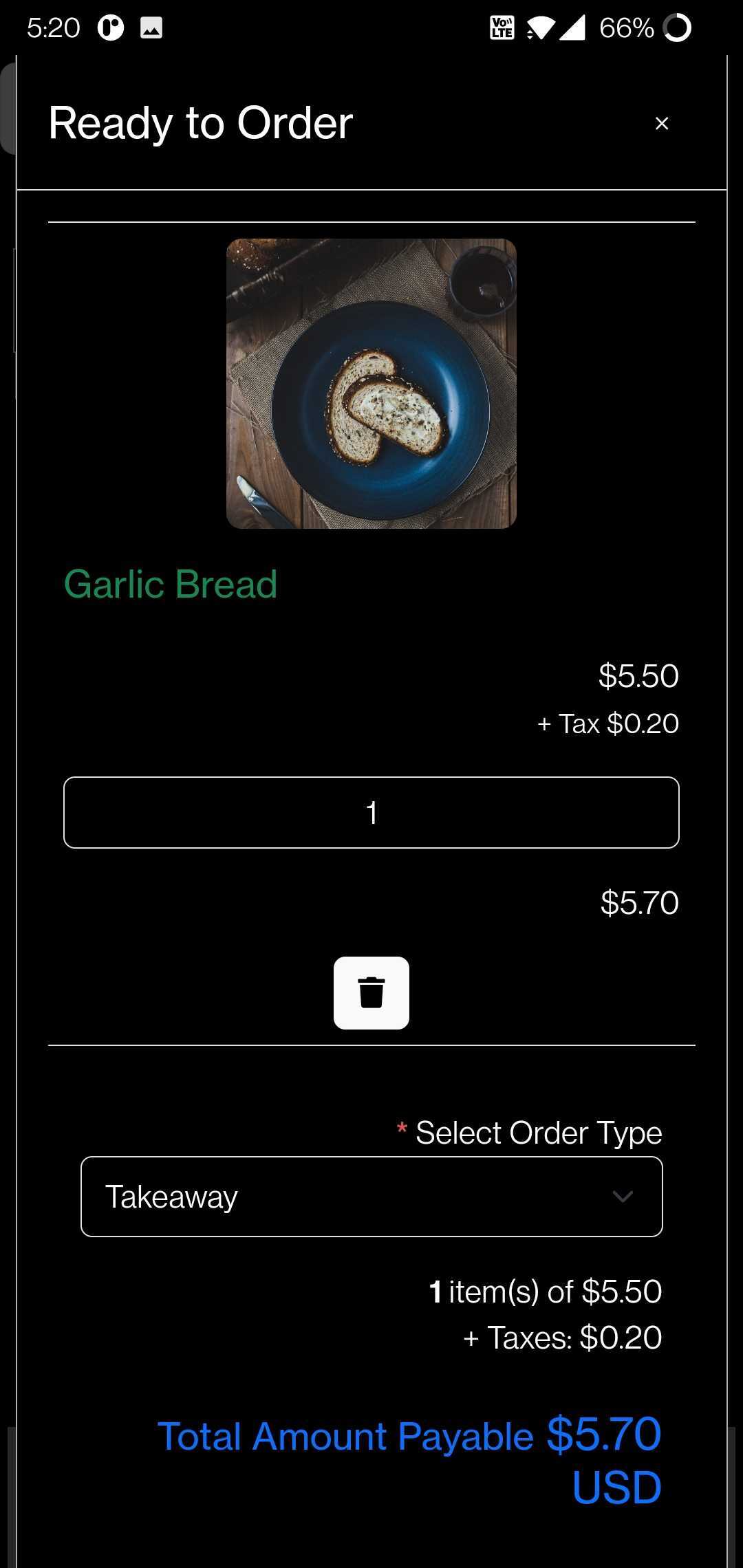Tap the notification icon on status bar
The height and width of the screenshot is (1568, 743).
coord(110,26)
